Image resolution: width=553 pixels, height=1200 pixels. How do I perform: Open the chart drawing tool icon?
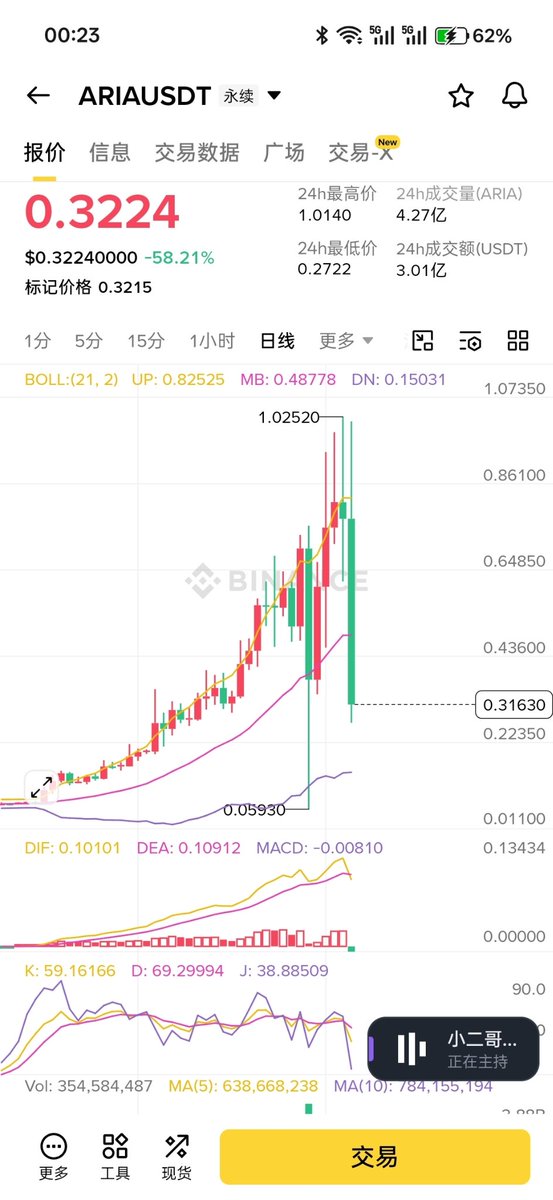(x=423, y=341)
